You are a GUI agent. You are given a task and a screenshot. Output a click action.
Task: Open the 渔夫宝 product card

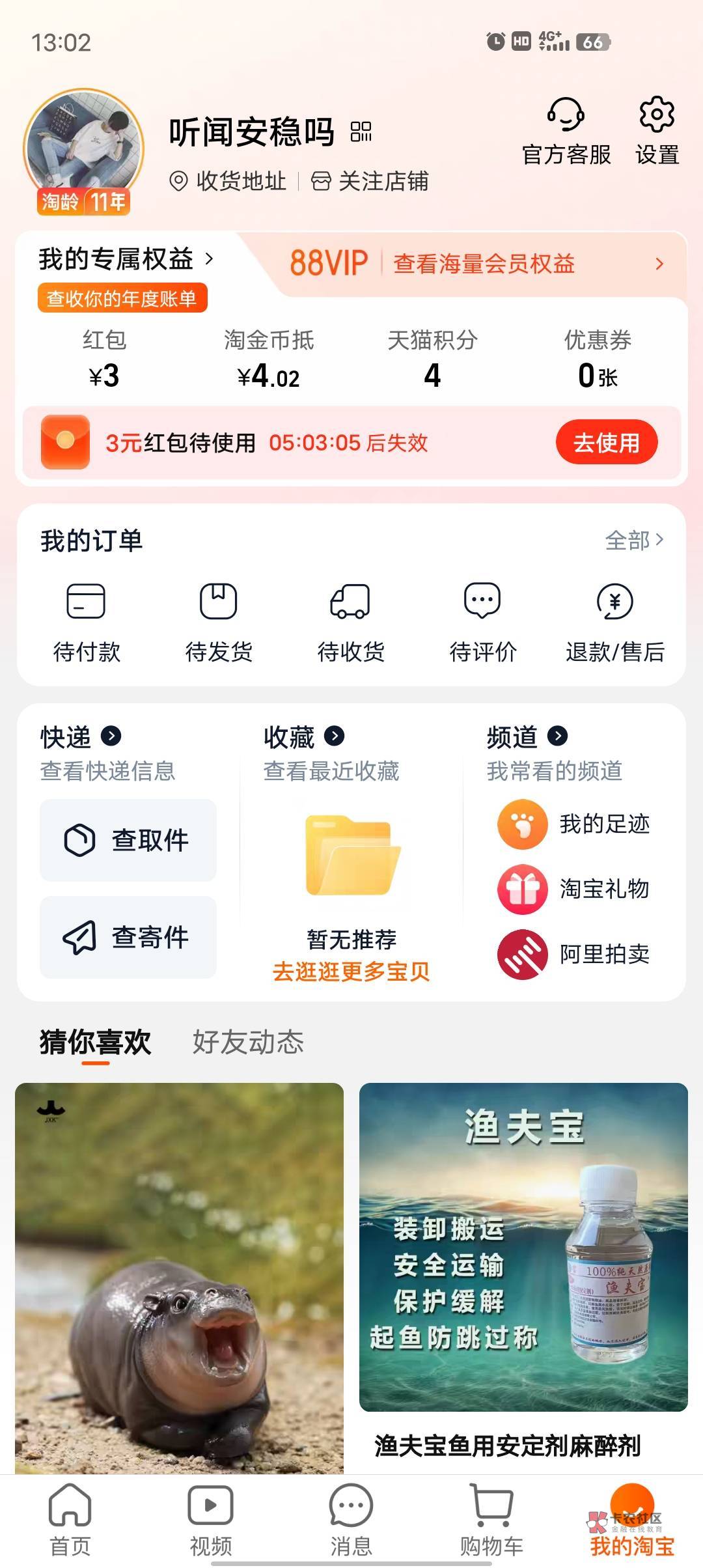[523, 1276]
